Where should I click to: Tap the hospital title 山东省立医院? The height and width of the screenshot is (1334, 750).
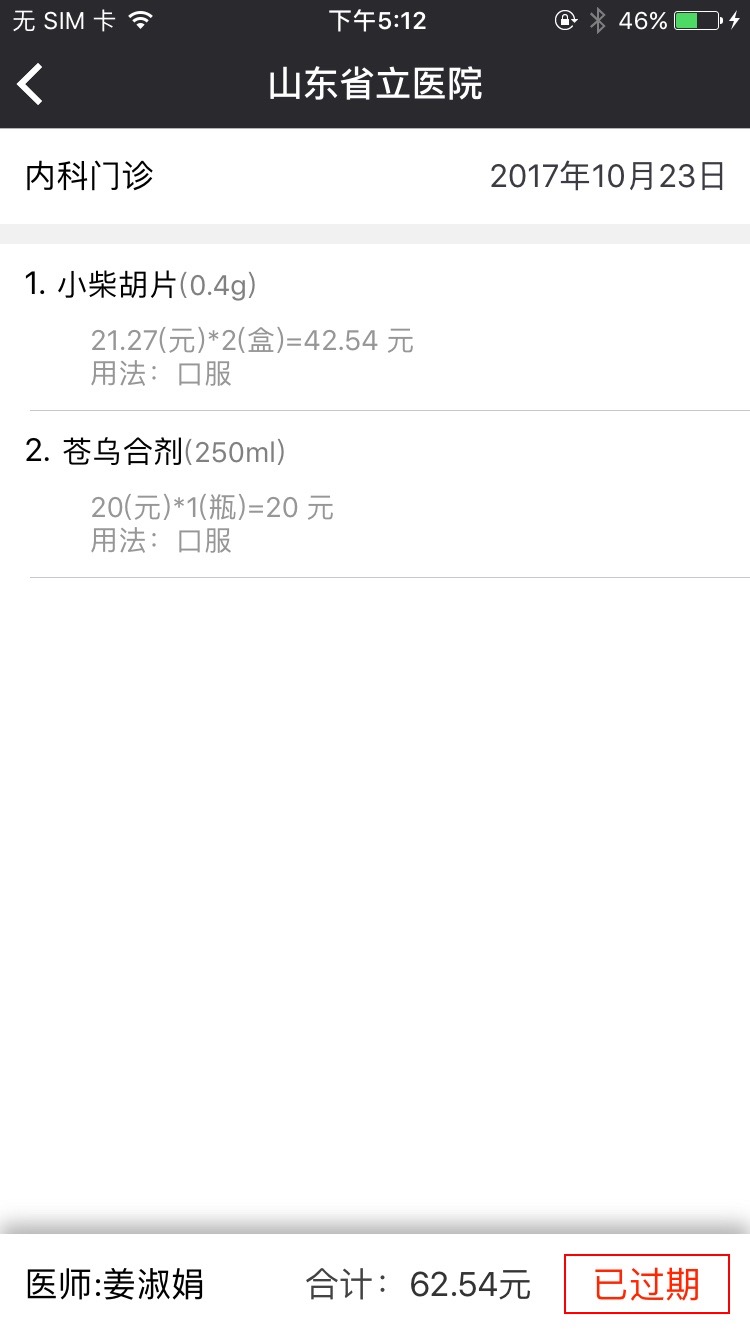point(375,85)
